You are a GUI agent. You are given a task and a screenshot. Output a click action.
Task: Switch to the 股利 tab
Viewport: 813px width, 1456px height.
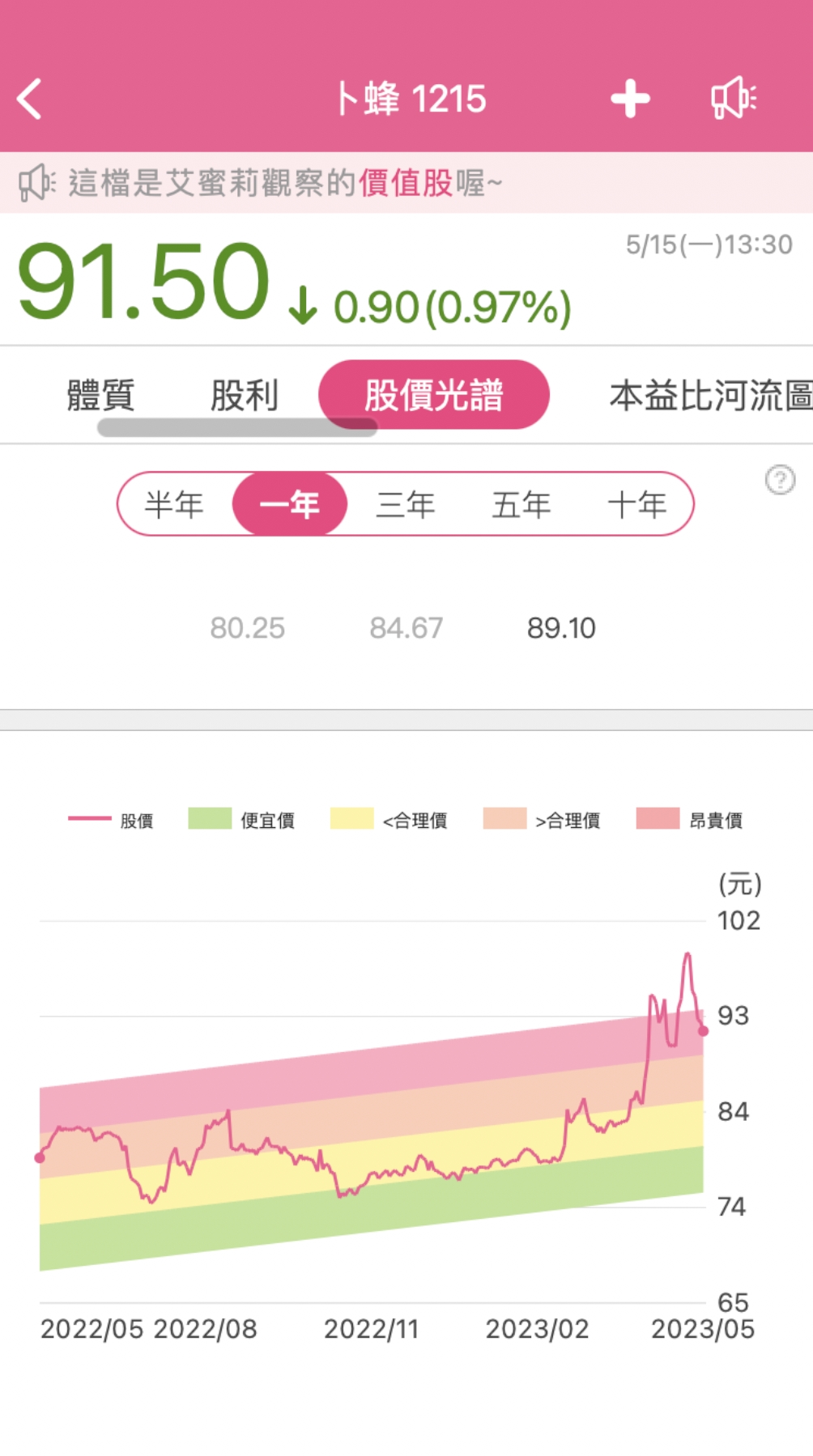[x=244, y=396]
